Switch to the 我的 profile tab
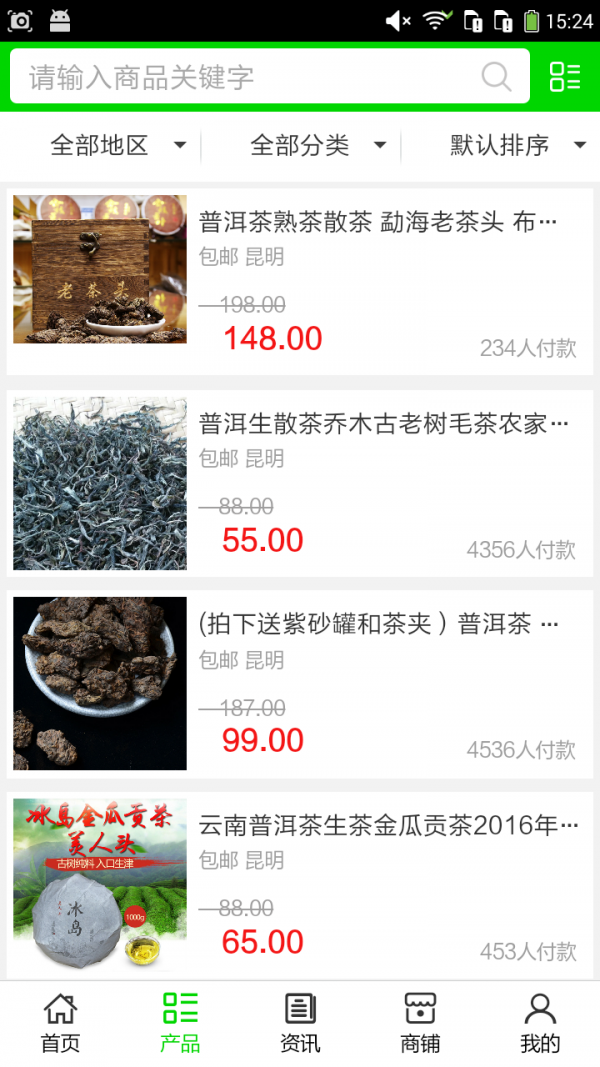This screenshot has height=1067, width=600. [x=540, y=1023]
